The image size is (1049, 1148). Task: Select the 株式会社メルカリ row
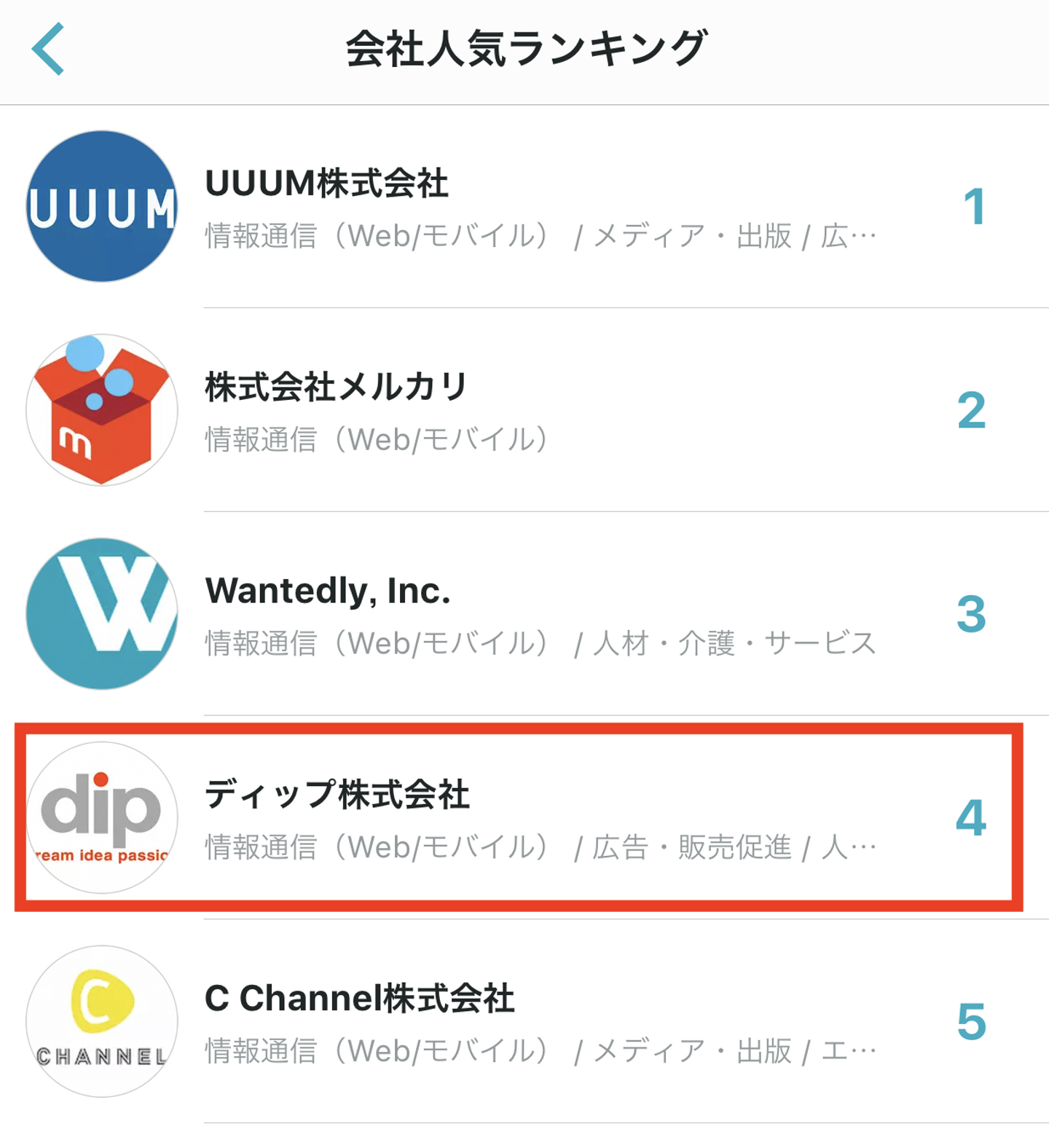pyautogui.click(x=524, y=410)
